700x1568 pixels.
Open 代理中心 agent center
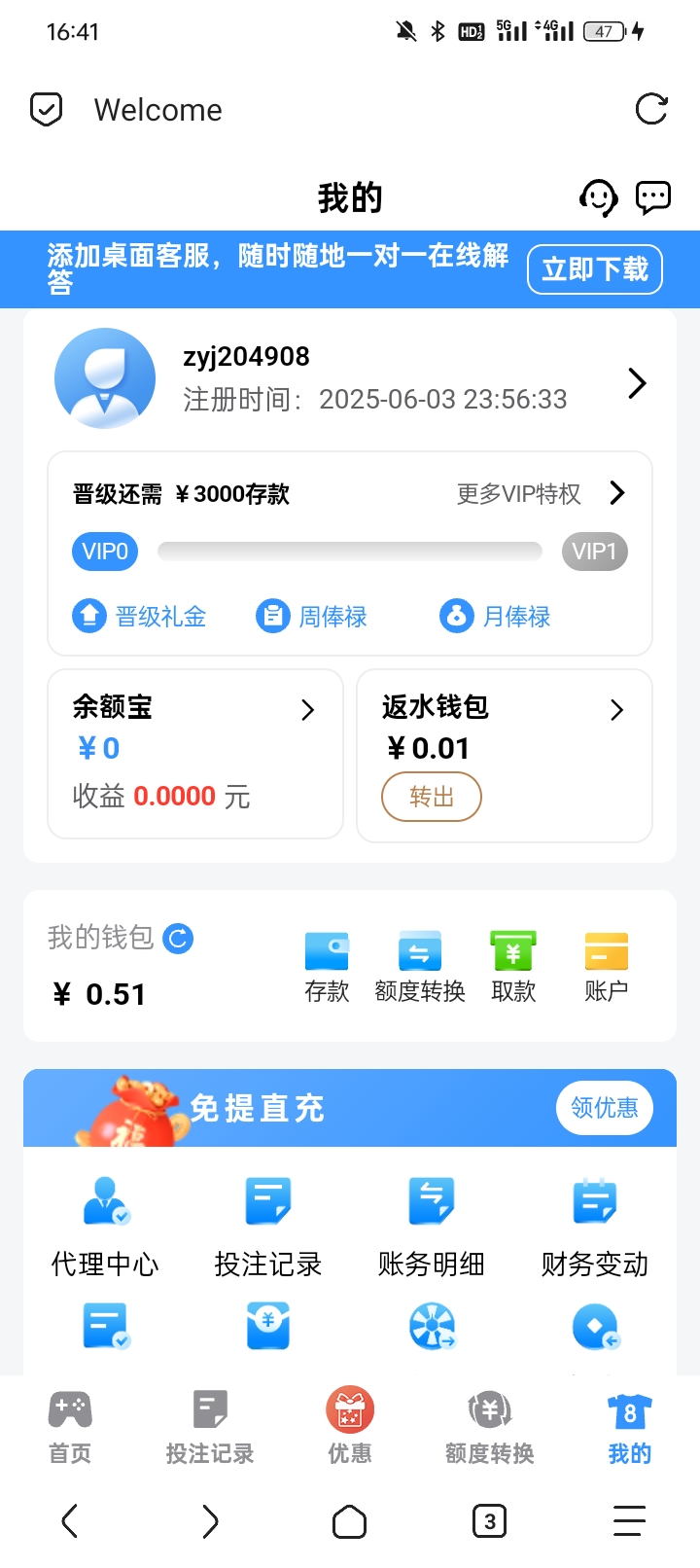tap(105, 1226)
